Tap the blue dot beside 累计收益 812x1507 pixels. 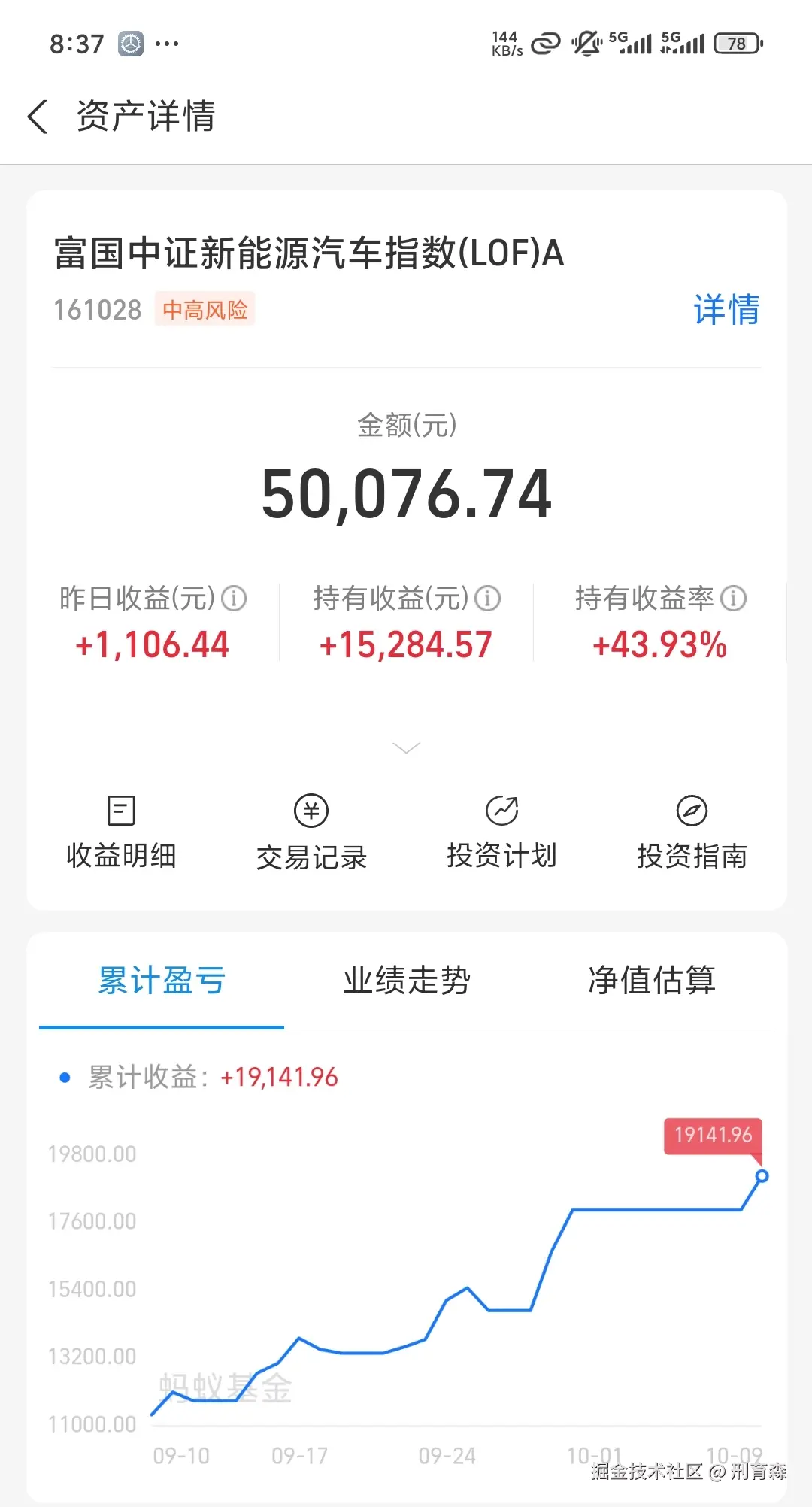tap(64, 1077)
